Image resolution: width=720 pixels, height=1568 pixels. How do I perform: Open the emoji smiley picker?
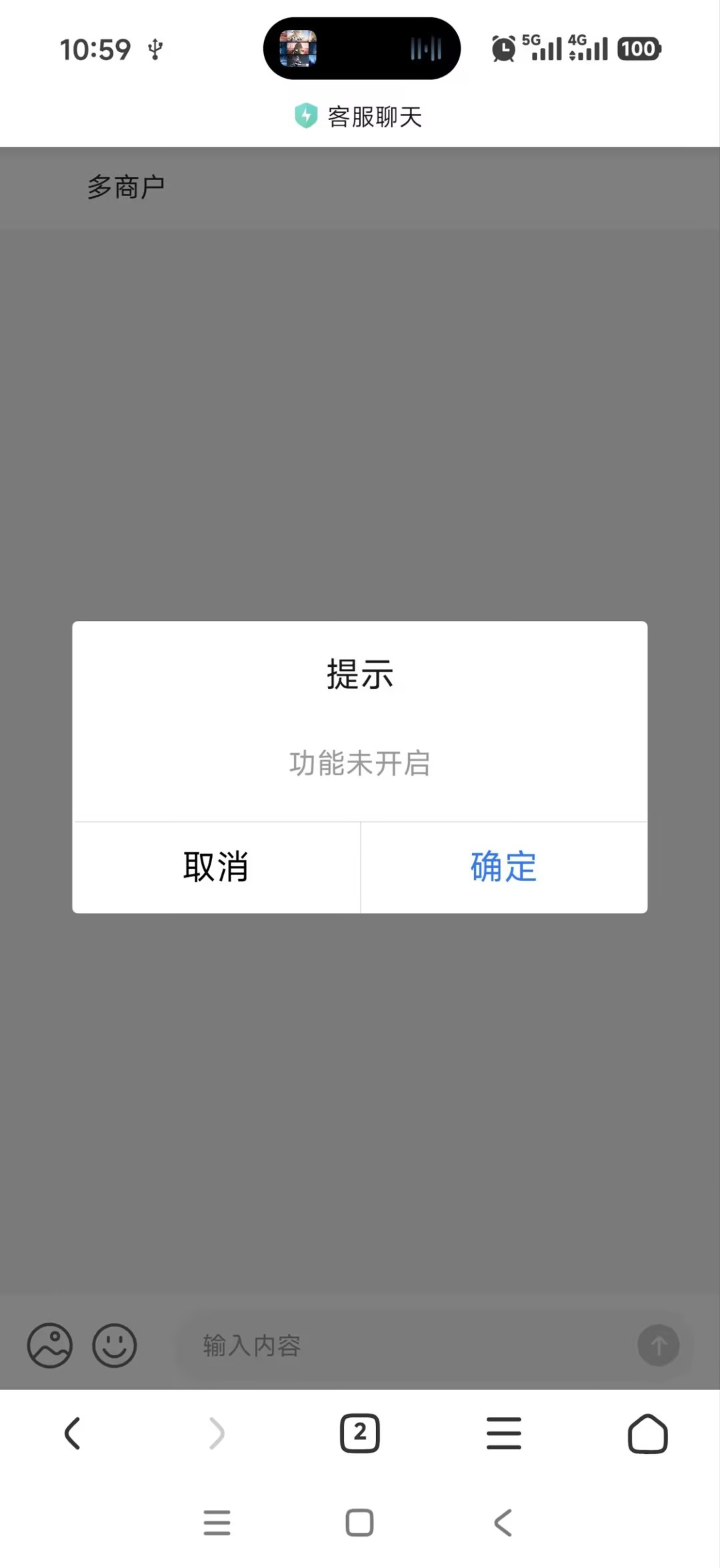click(115, 1346)
